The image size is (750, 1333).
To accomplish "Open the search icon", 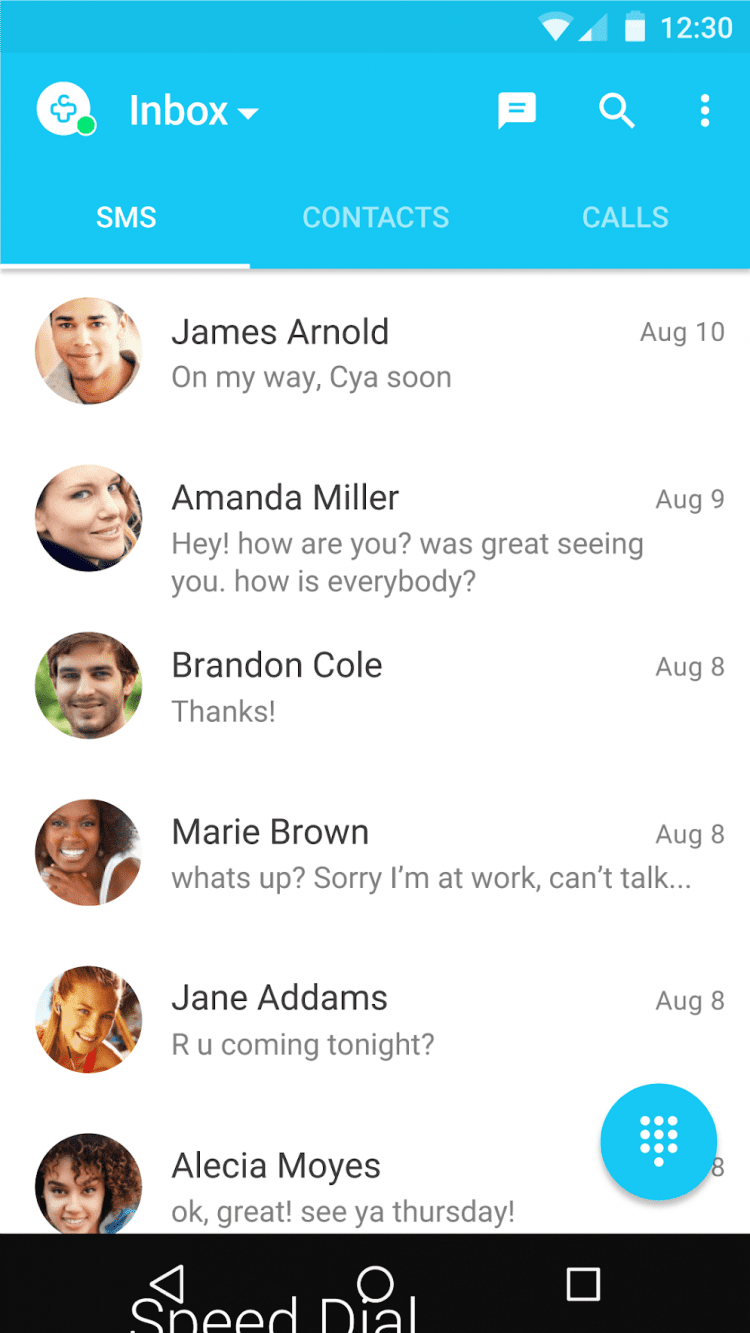I will click(x=616, y=110).
